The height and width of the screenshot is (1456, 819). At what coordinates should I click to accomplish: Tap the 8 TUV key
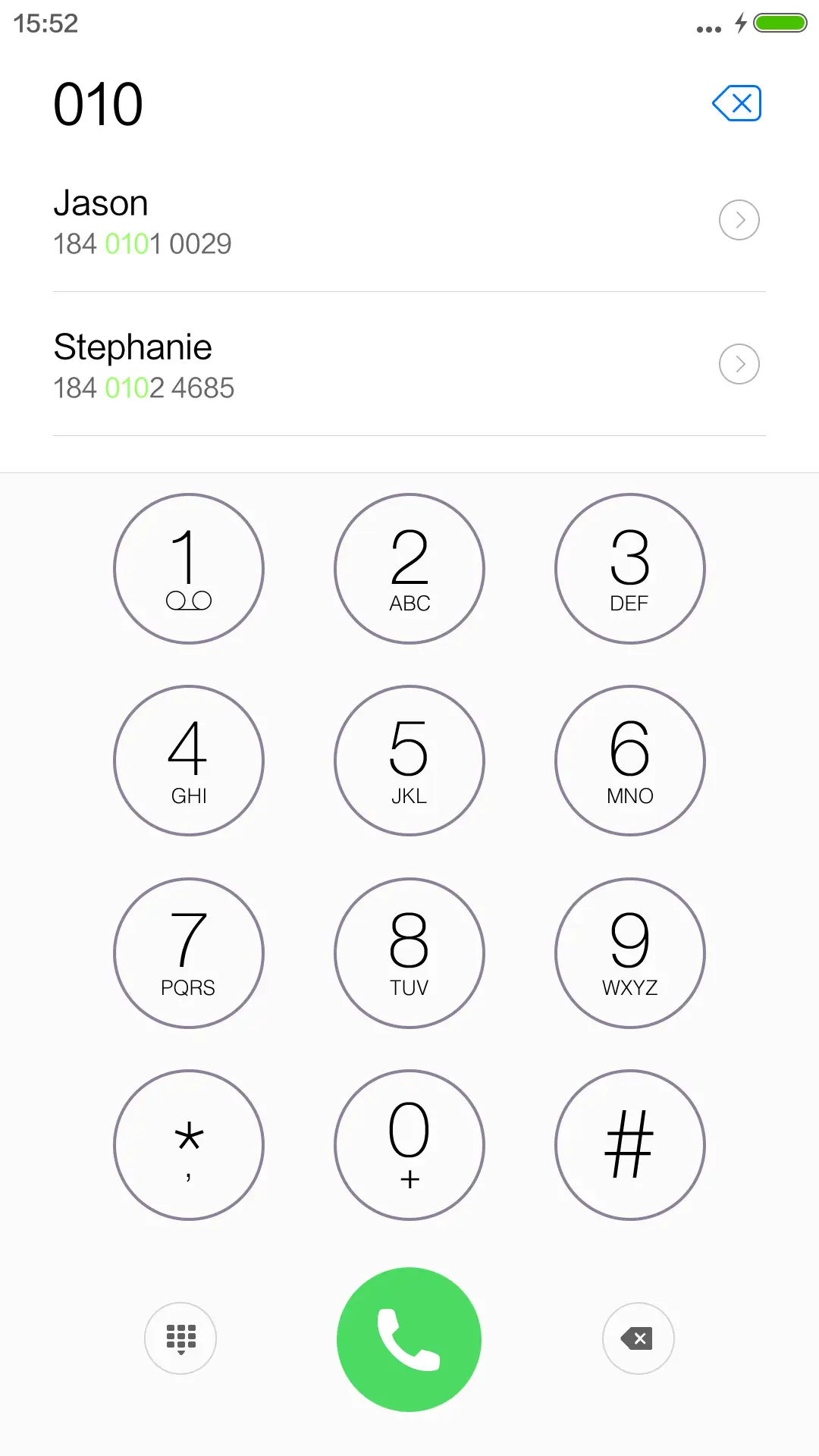coord(409,953)
